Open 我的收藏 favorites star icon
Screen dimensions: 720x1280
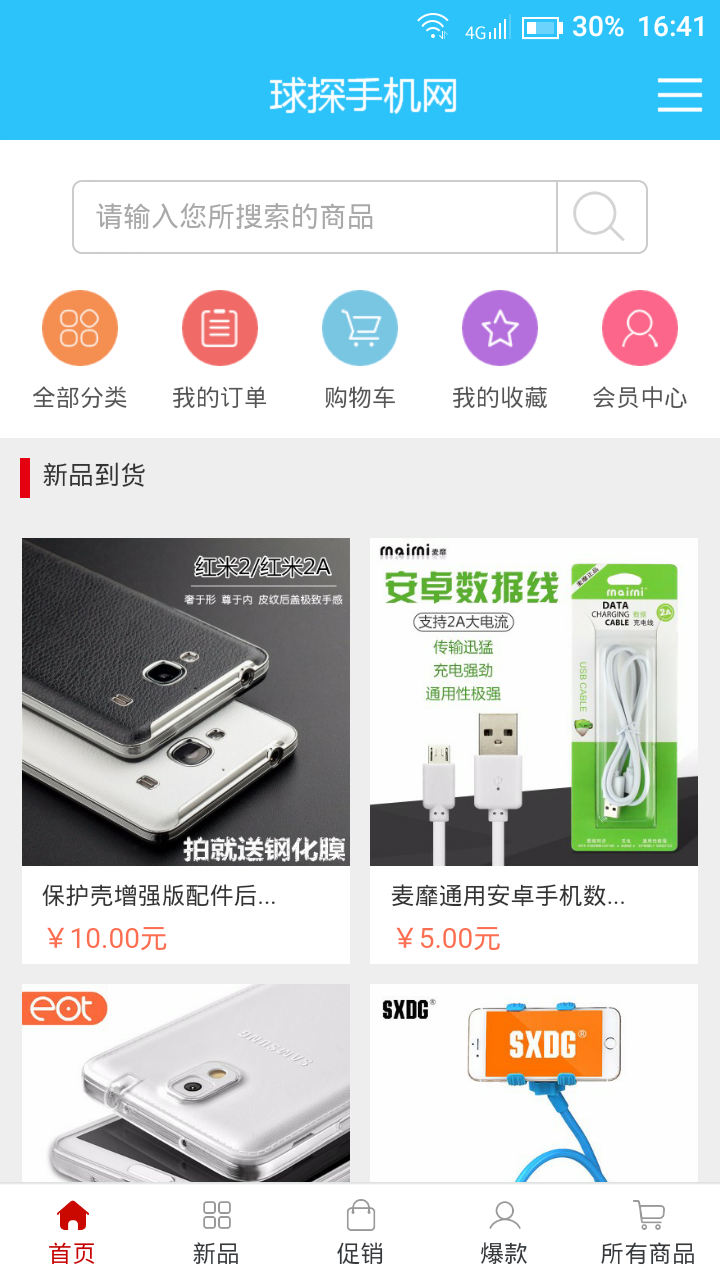[500, 327]
